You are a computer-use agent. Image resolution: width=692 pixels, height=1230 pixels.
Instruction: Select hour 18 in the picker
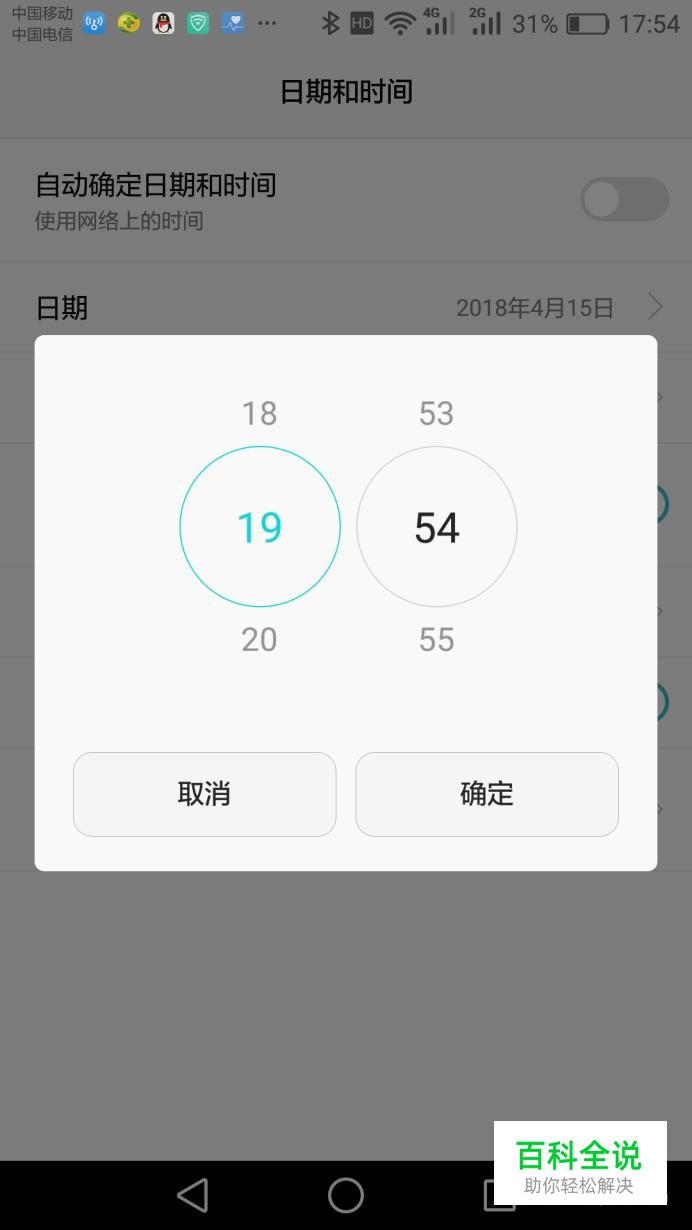coord(259,413)
